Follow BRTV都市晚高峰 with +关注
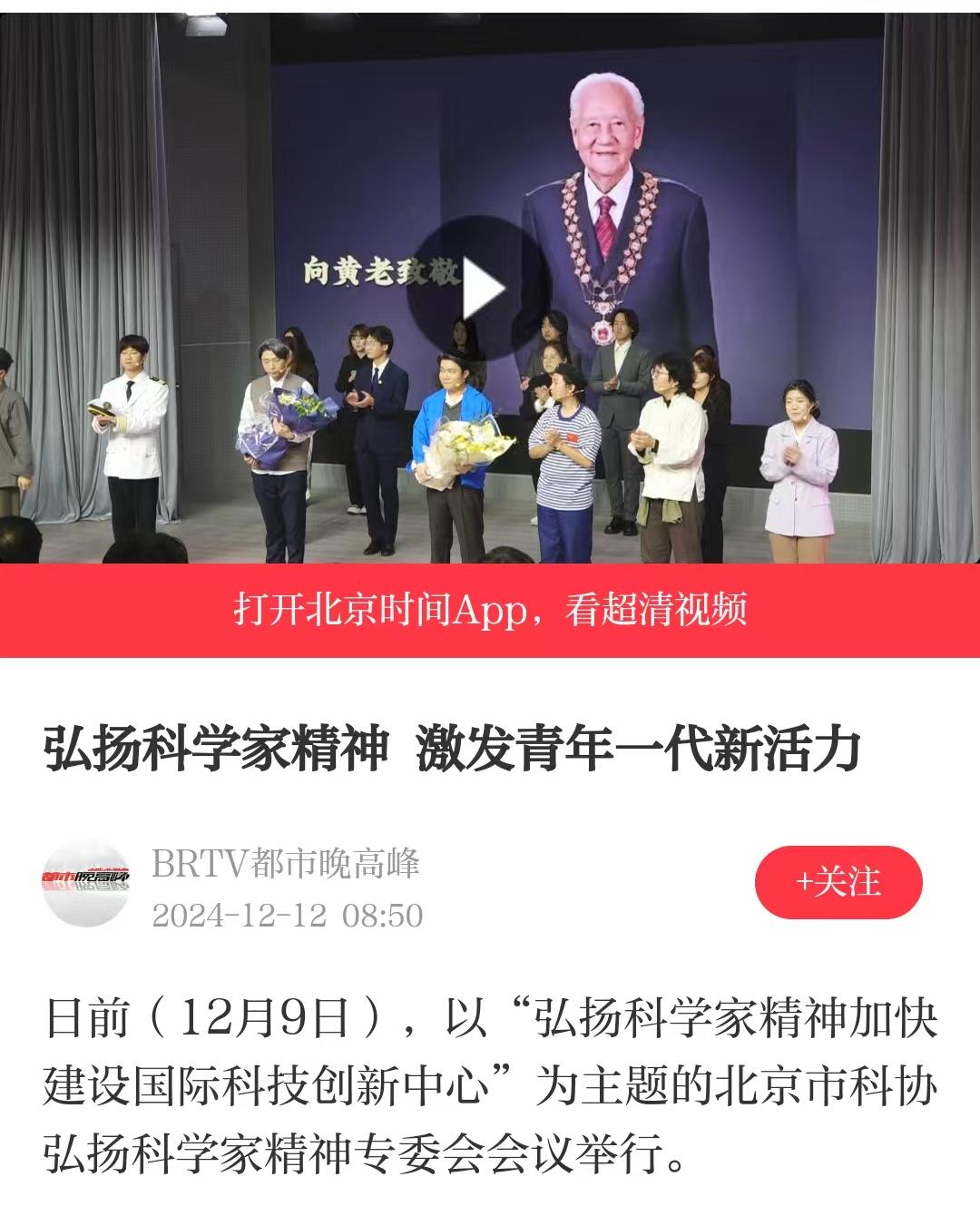This screenshot has width=980, height=1216. (838, 882)
